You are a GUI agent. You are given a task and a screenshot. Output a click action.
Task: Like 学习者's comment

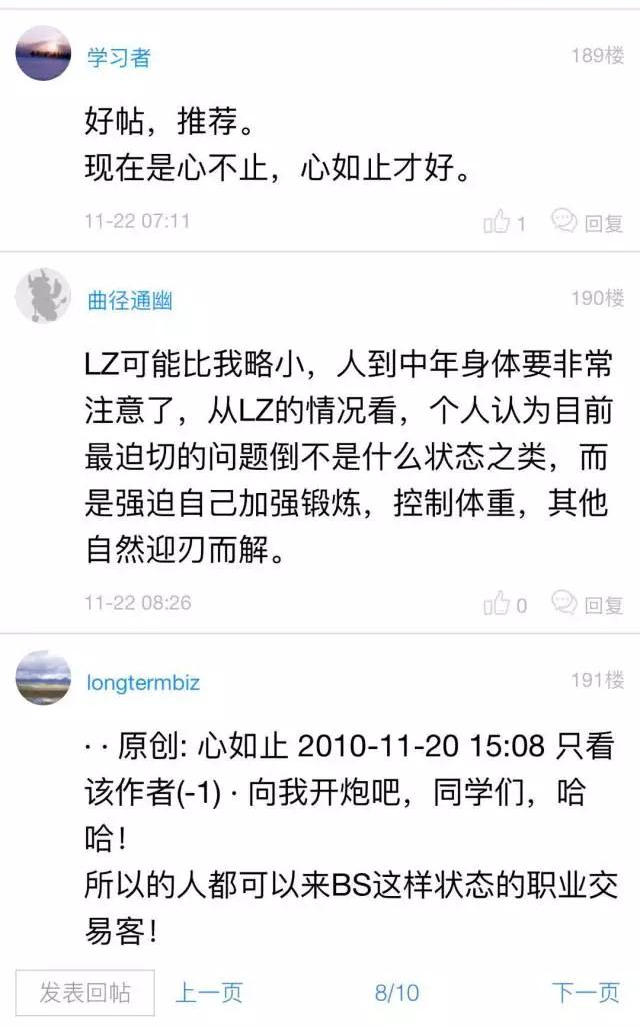[504, 223]
